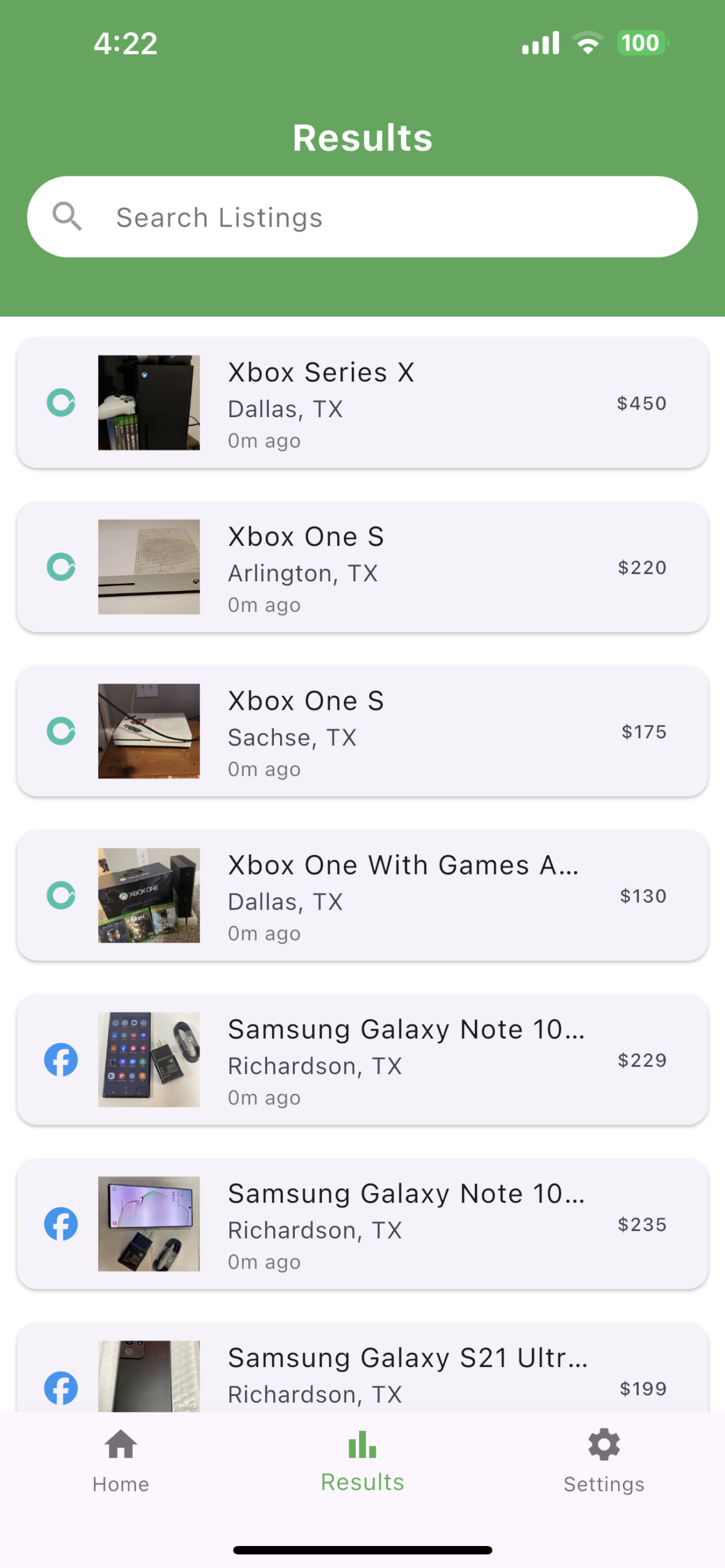View the $235 Samsung Galaxy Note 10 listing
725x1568 pixels.
362,1224
